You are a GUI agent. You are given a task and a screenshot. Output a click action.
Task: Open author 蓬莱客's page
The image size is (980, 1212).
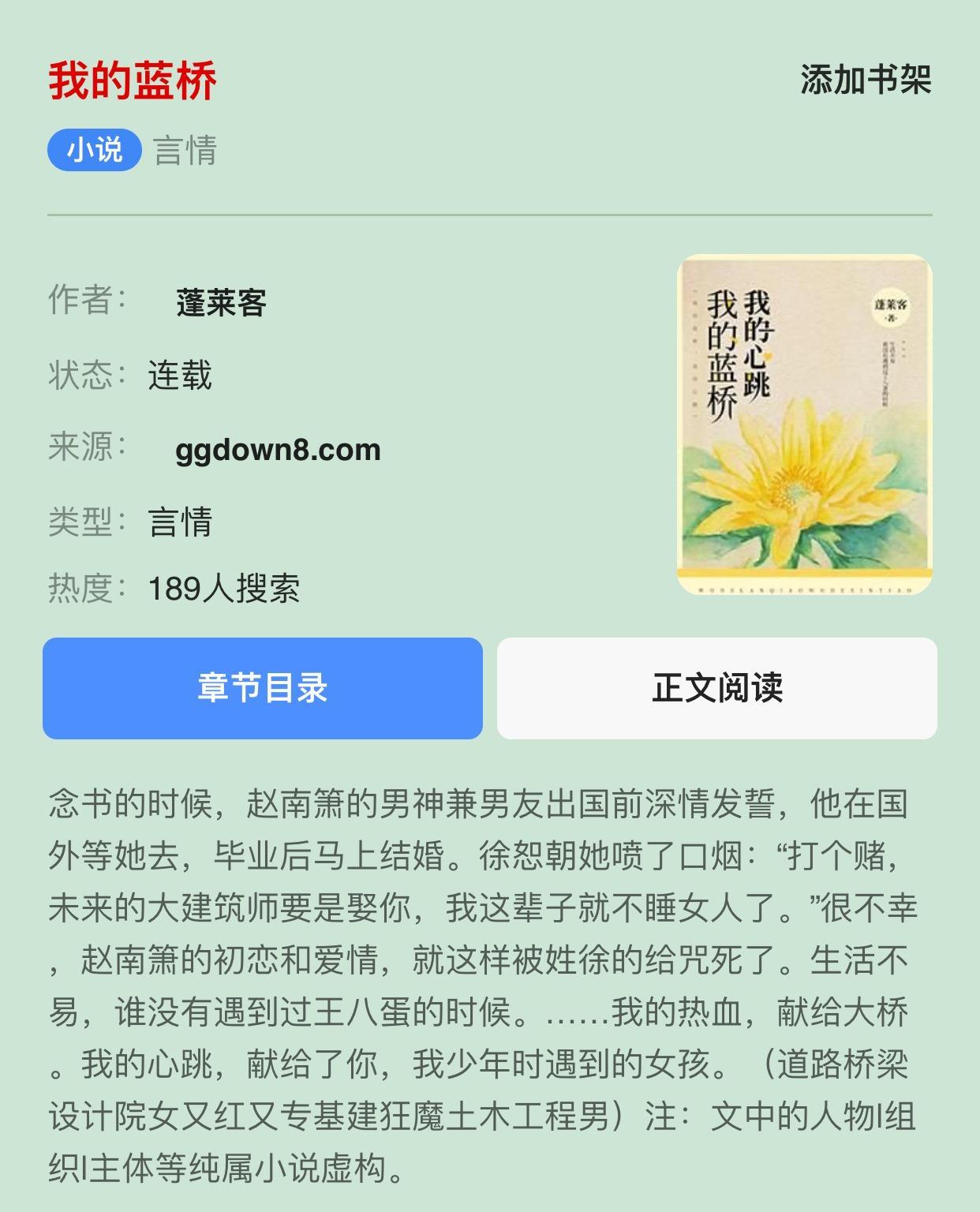[221, 302]
